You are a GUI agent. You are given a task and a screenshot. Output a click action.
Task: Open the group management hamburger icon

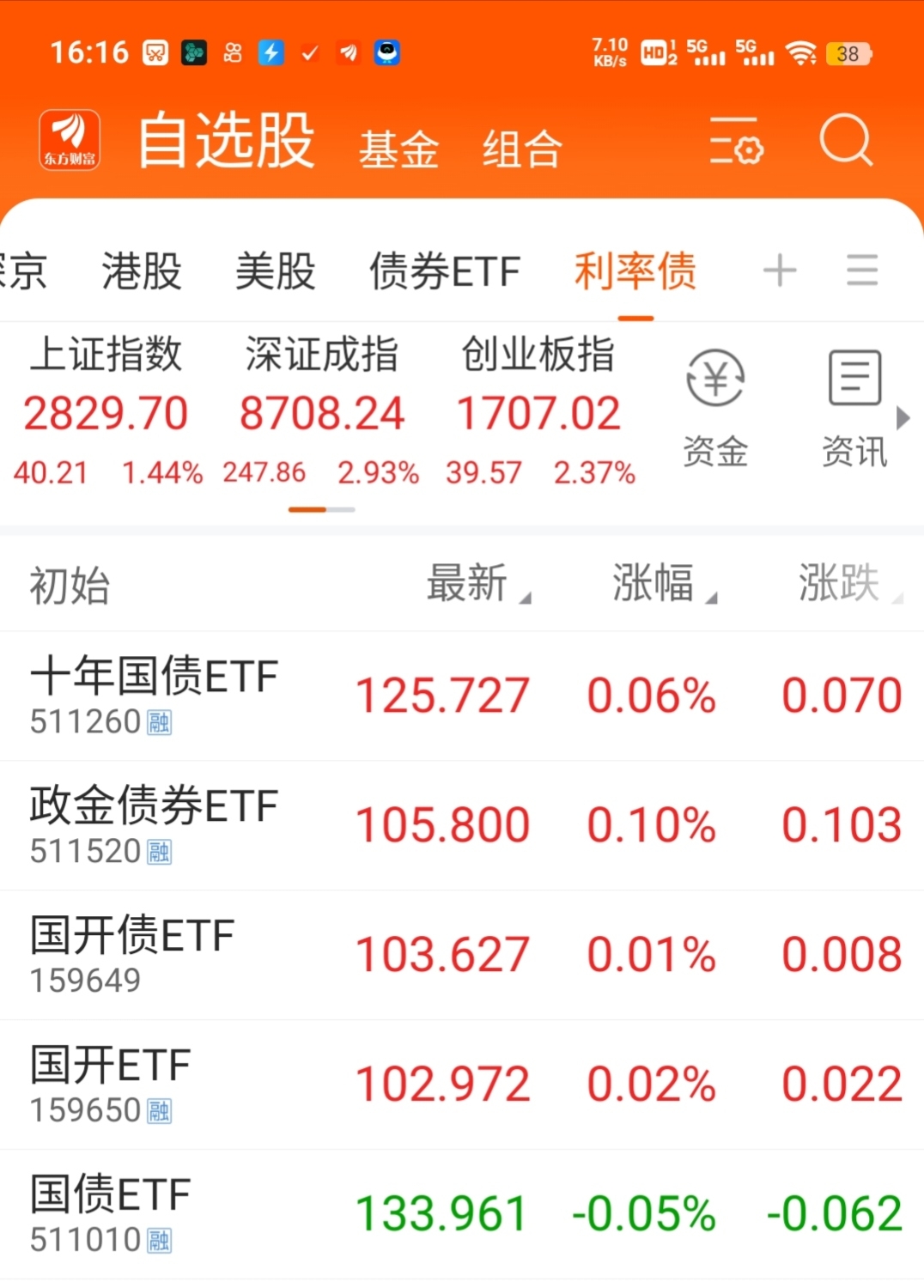tap(862, 270)
